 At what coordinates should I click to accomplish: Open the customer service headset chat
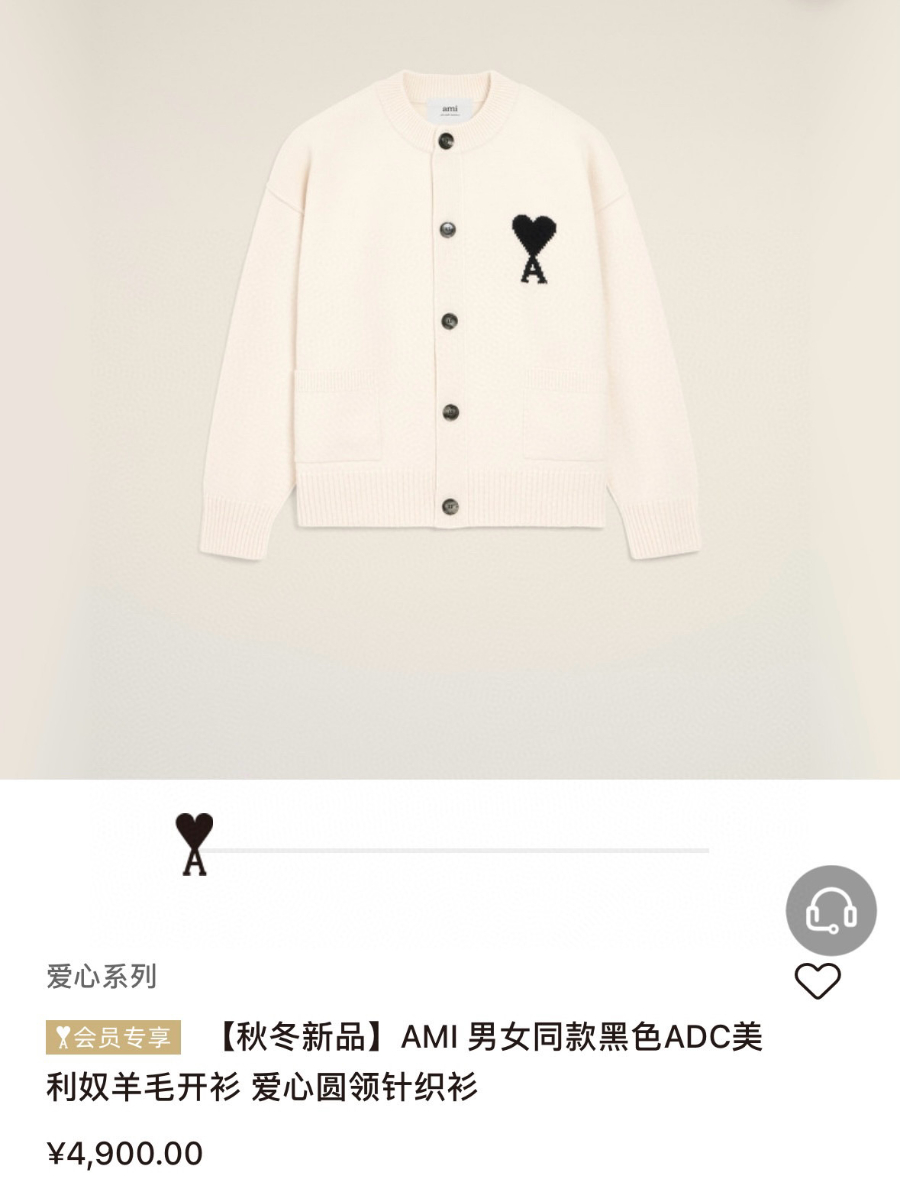coord(830,910)
